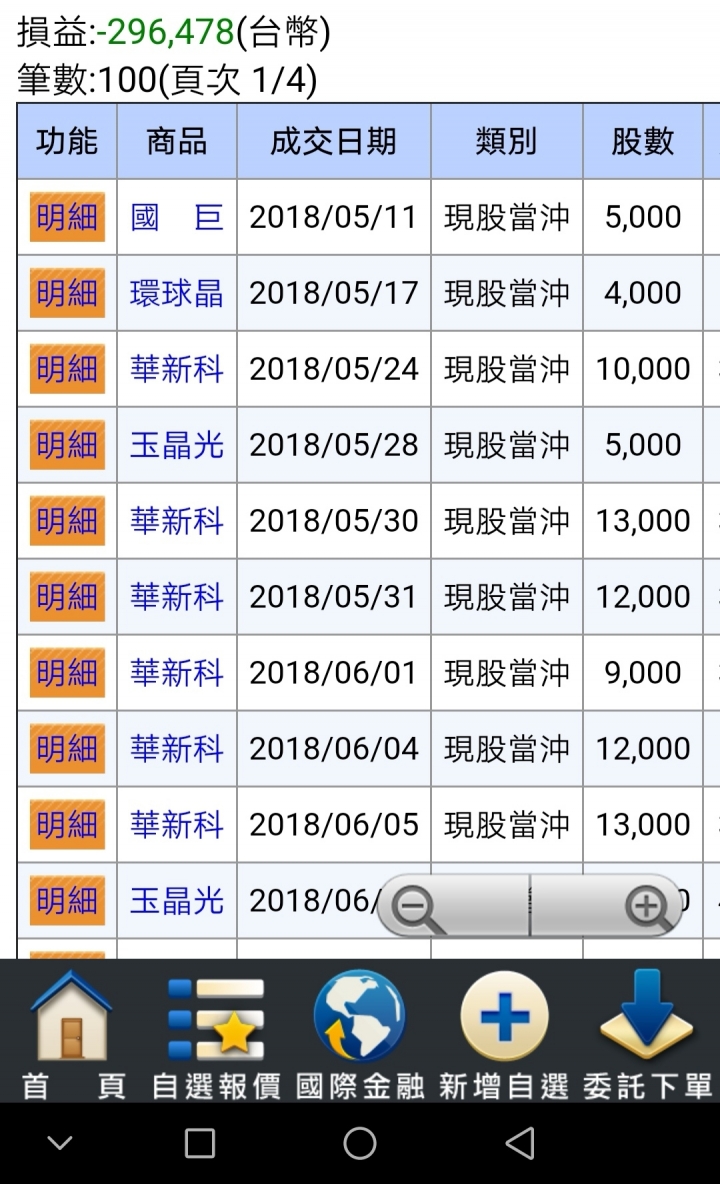Screen dimensions: 720x1184
Task: Show 明細 for 華新科 on 2018/05/31
Action: click(x=67, y=597)
